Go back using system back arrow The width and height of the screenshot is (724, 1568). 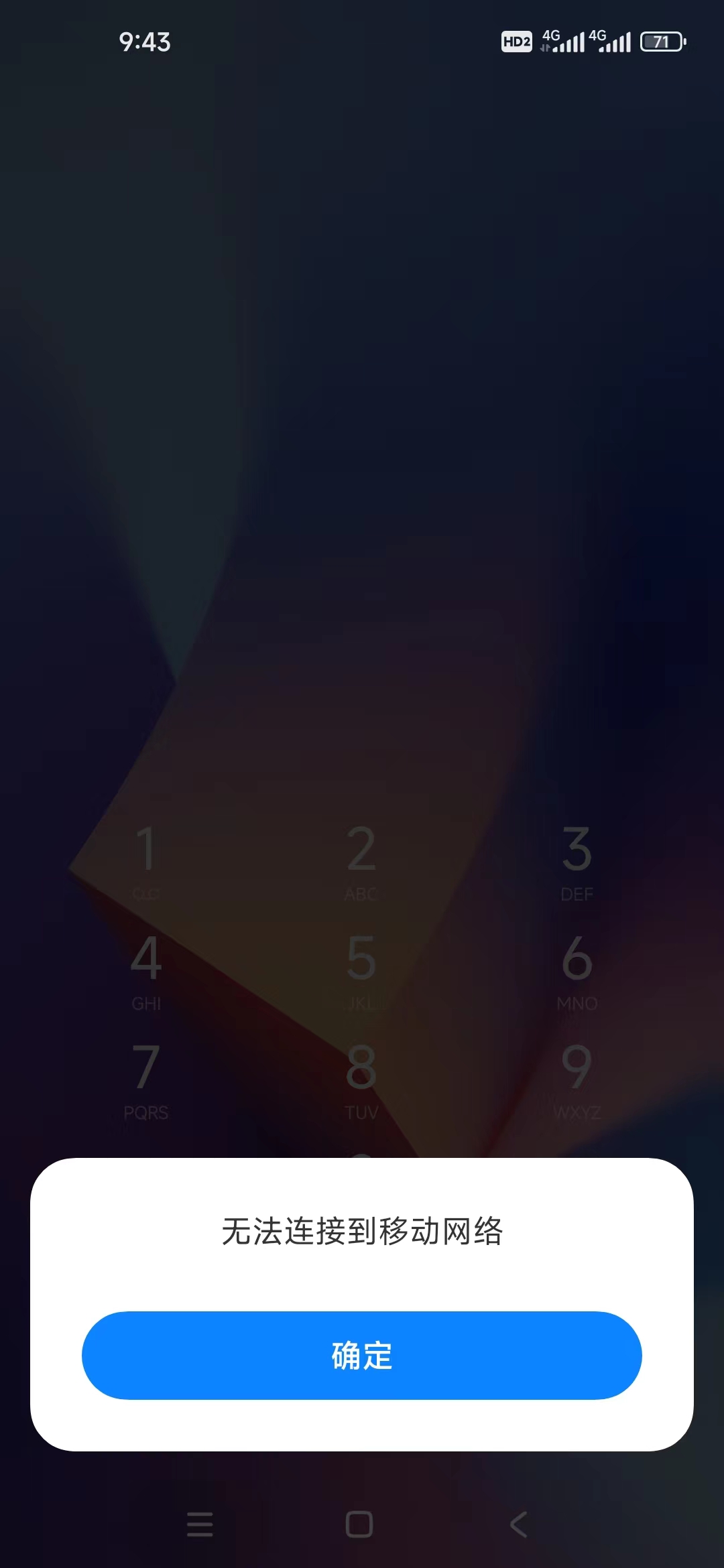tap(519, 1524)
